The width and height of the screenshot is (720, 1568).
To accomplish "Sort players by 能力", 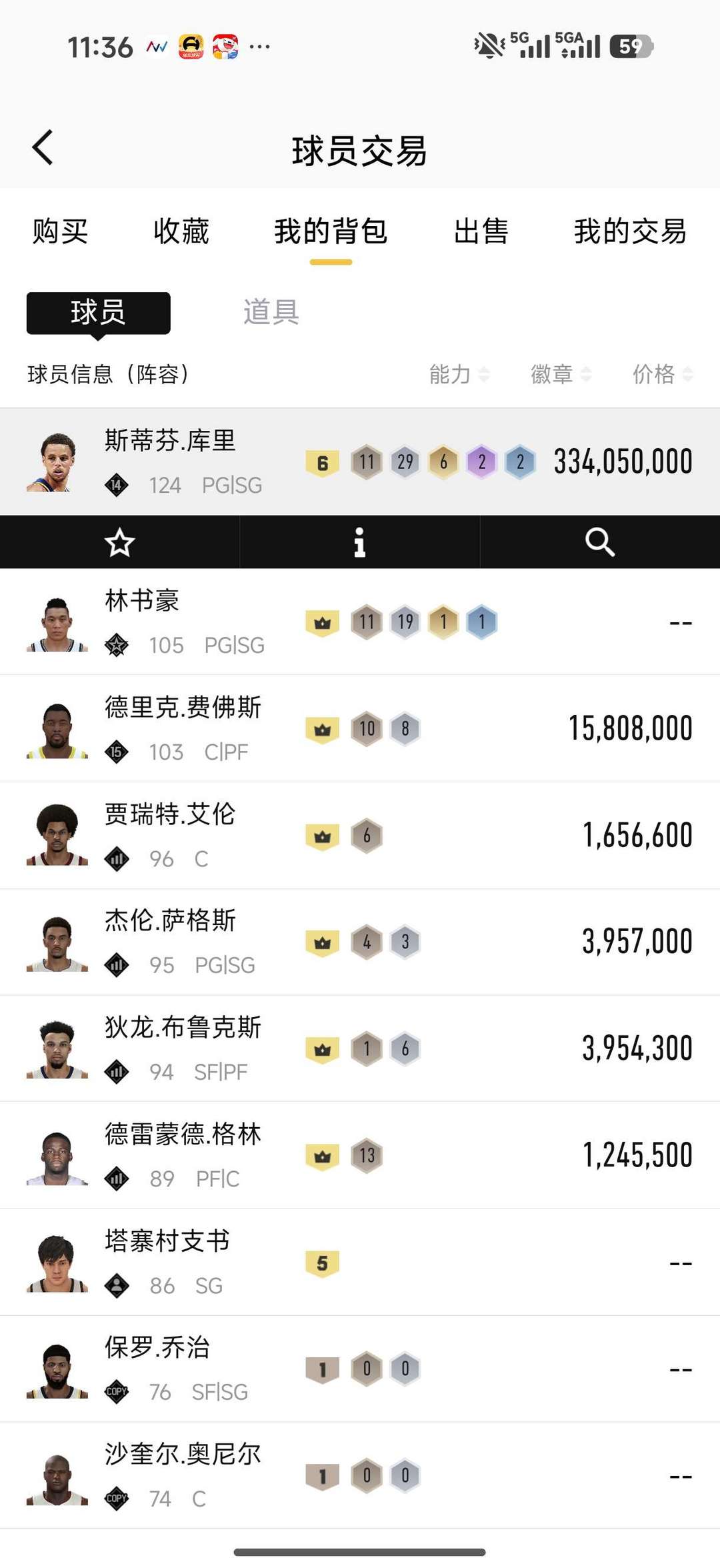I will [459, 374].
